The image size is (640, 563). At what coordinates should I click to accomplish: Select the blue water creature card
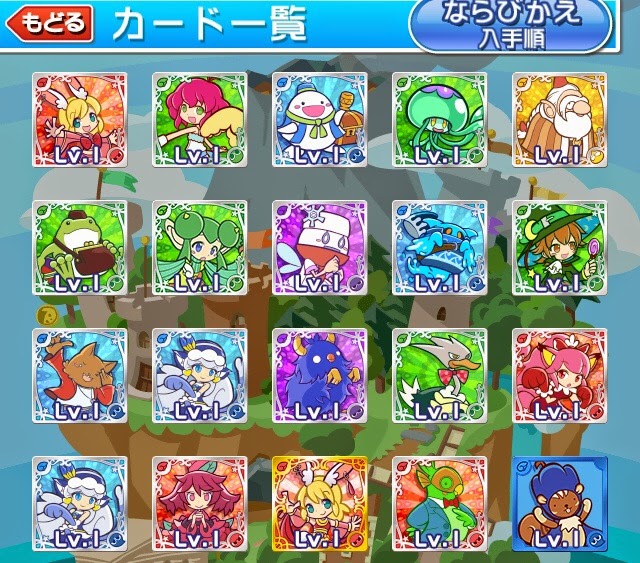tap(440, 247)
